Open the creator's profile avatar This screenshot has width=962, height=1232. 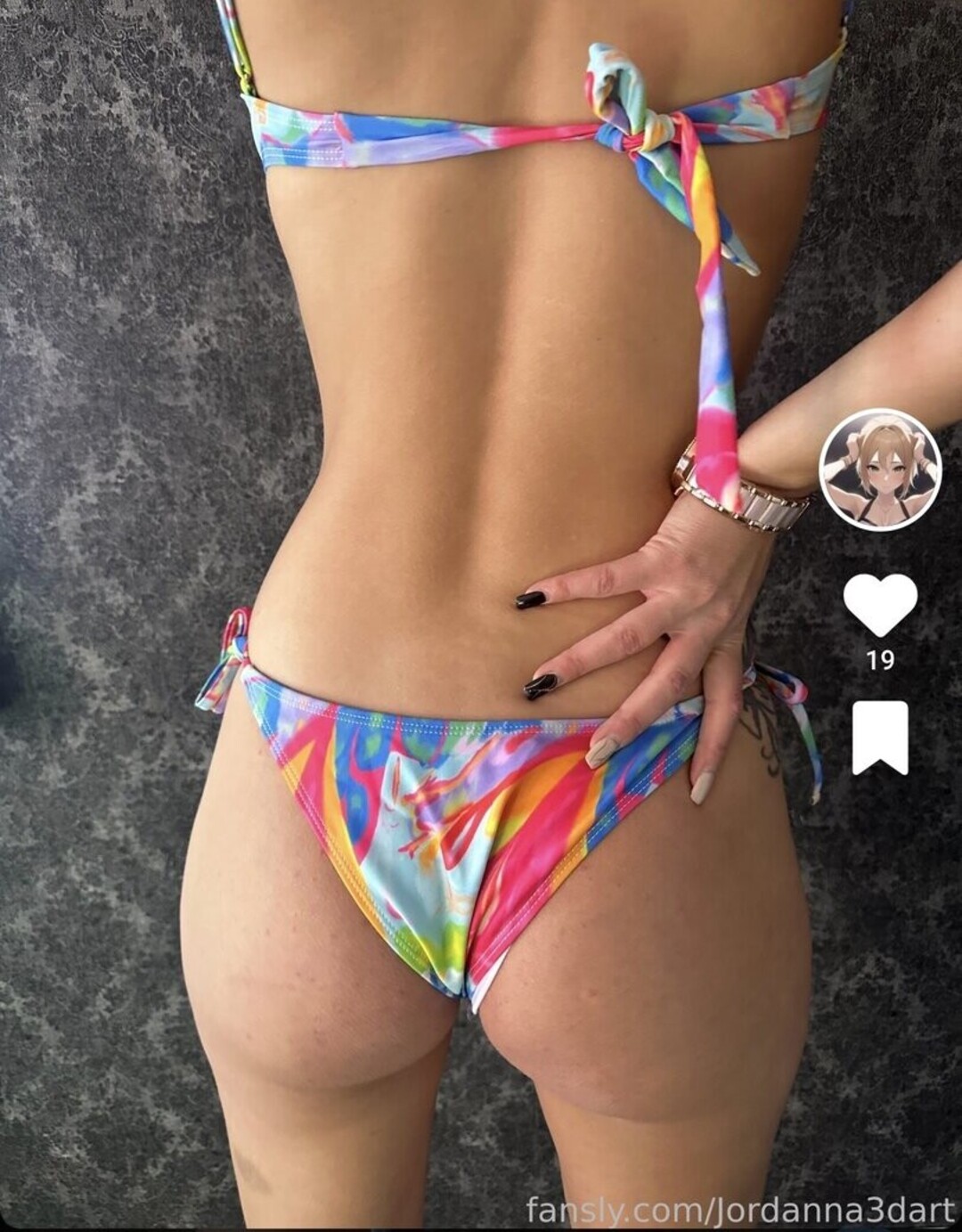point(880,470)
